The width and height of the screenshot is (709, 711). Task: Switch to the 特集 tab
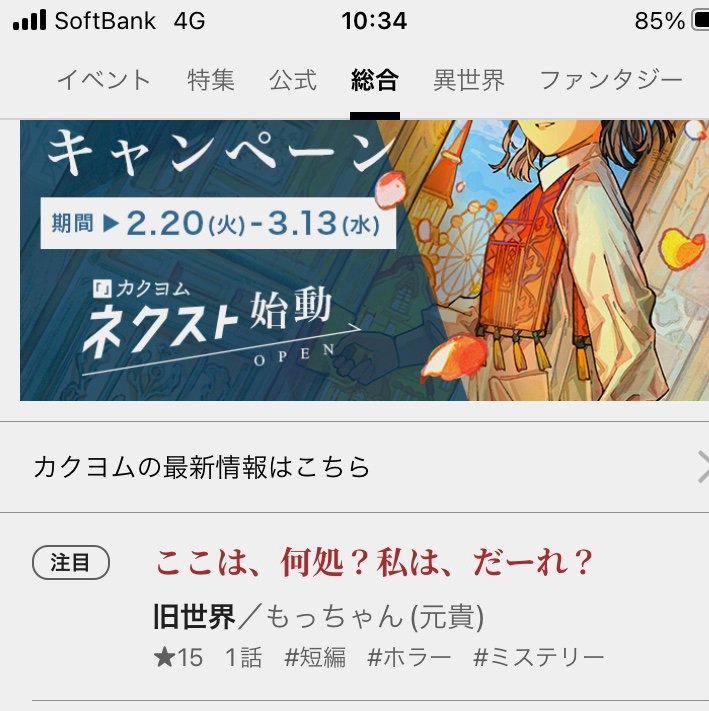[210, 81]
